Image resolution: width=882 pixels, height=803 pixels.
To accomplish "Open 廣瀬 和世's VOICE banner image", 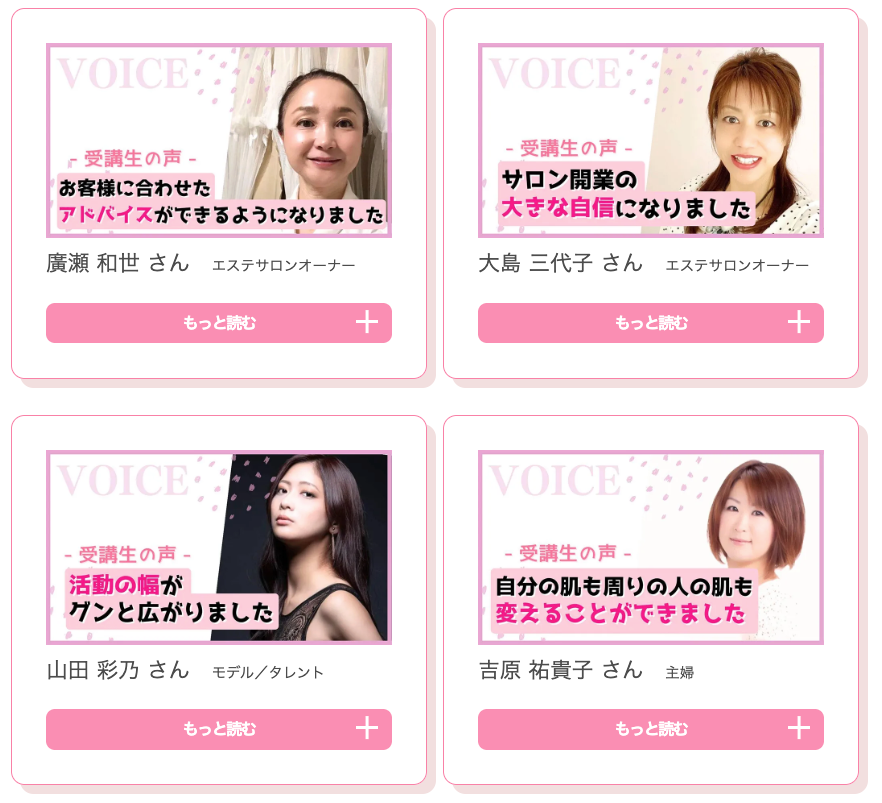I will pyautogui.click(x=219, y=140).
